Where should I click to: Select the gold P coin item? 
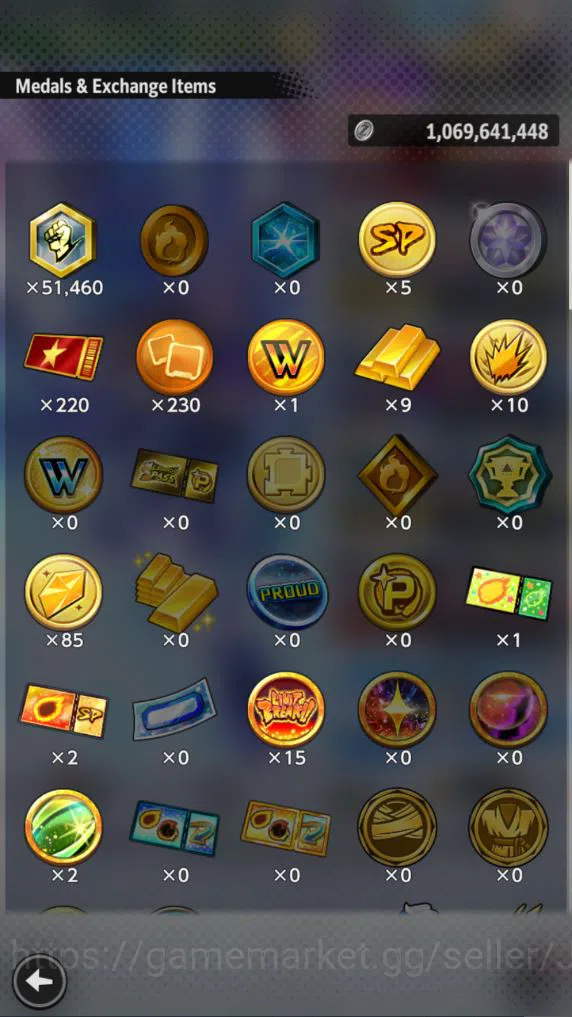397,592
